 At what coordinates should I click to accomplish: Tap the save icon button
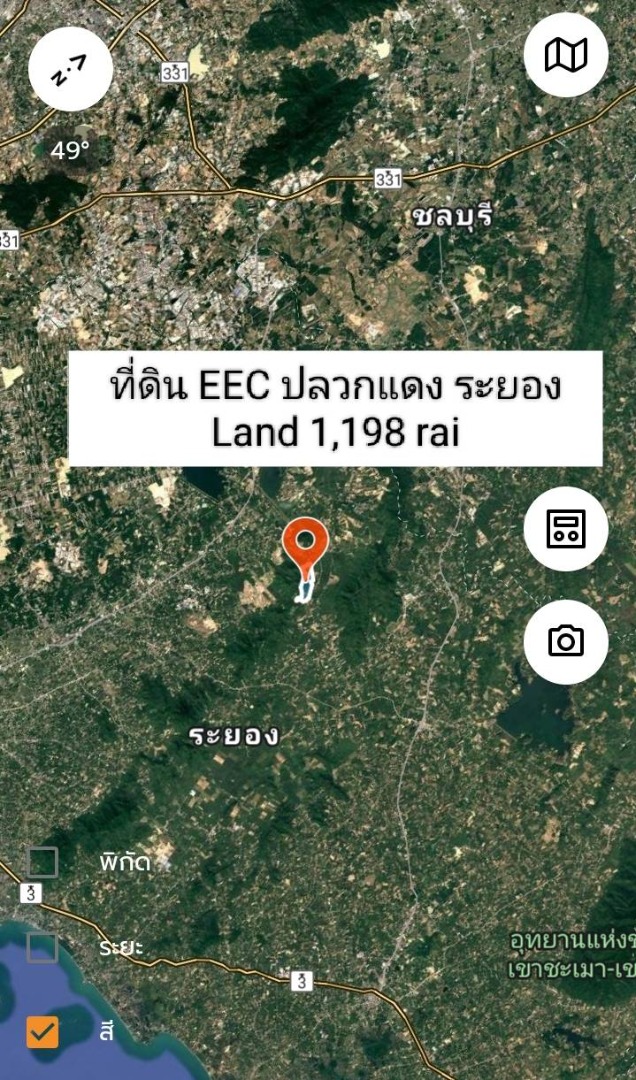(566, 529)
